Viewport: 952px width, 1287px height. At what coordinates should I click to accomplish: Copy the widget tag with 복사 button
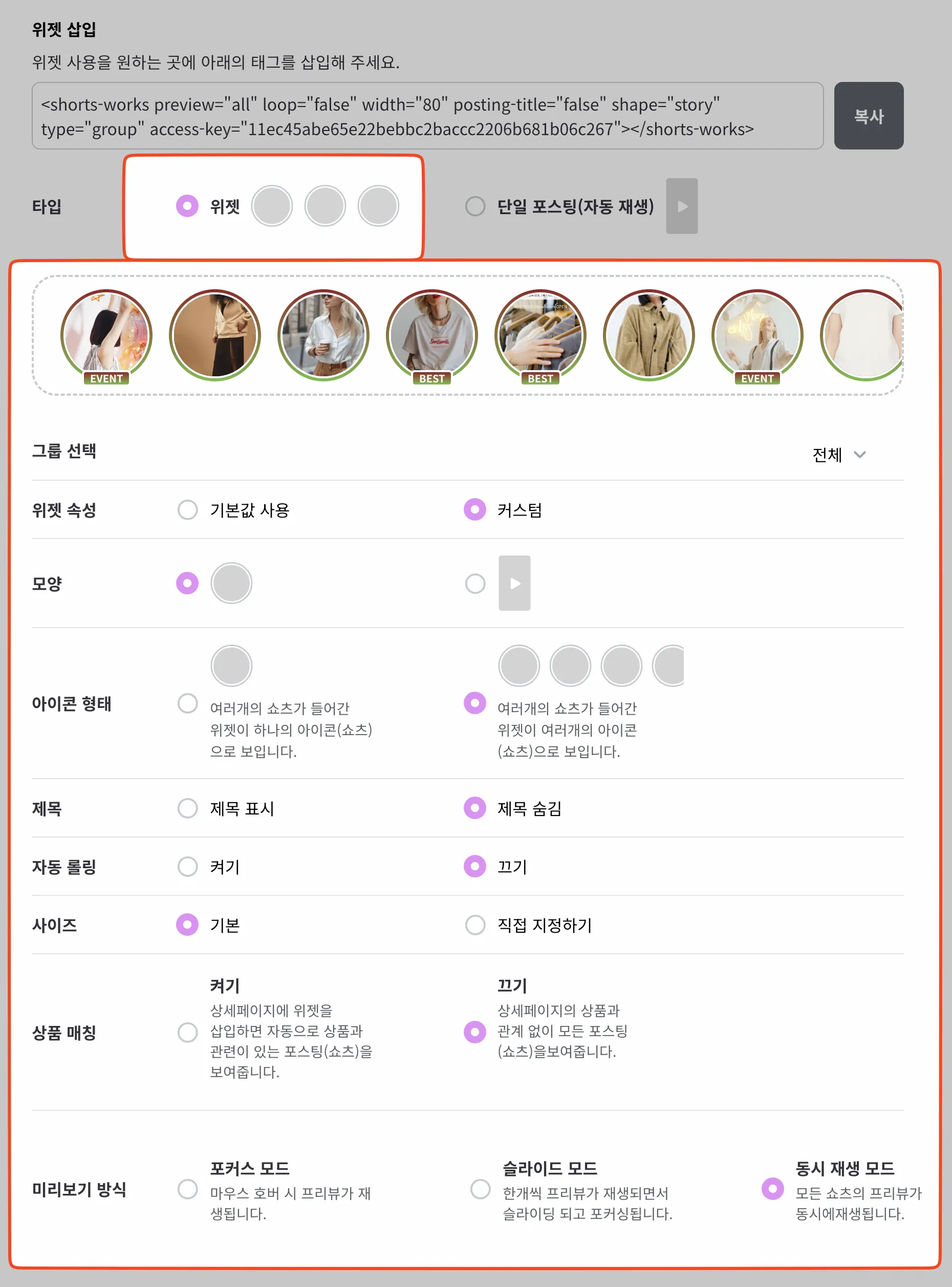[x=868, y=116]
